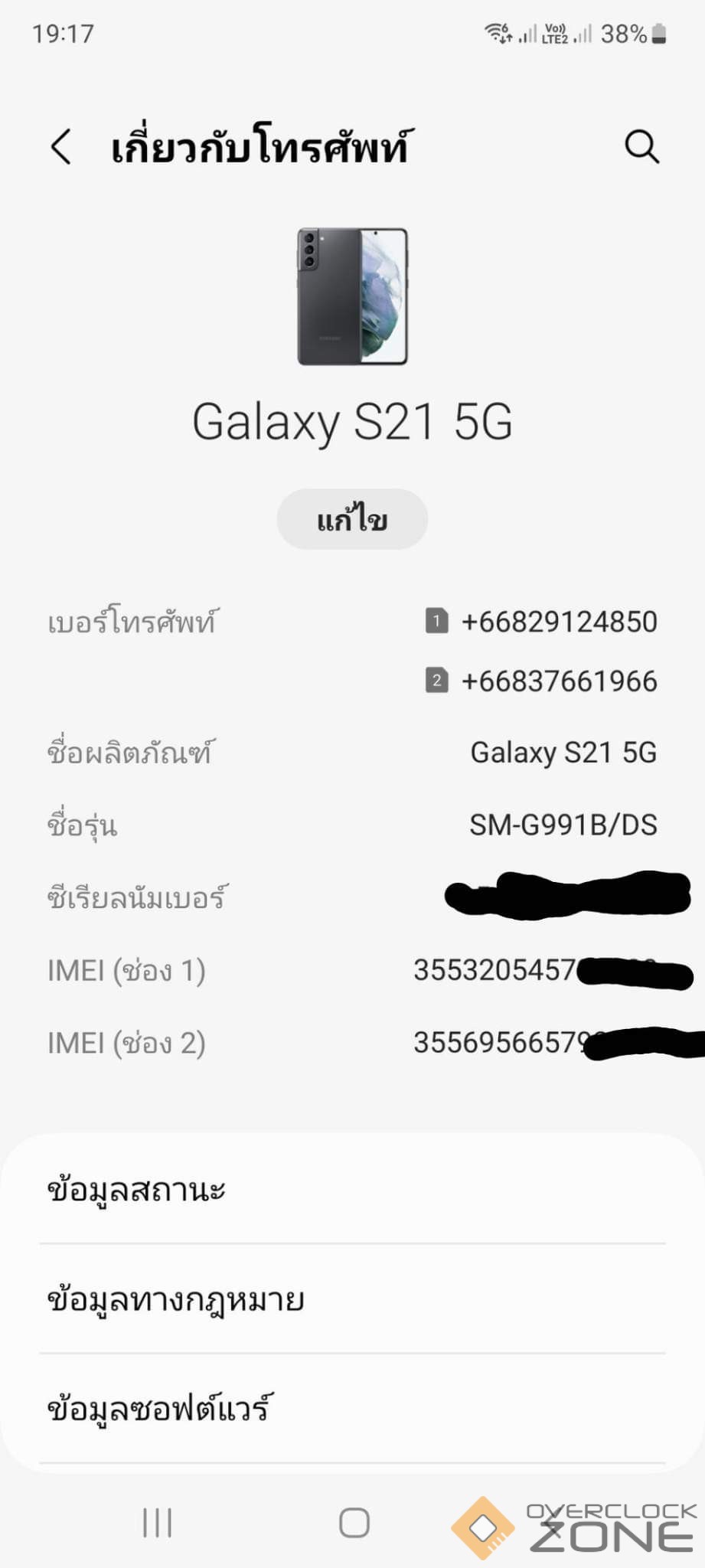The height and width of the screenshot is (1568, 705).
Task: Open recent apps from navigation bar
Action: [157, 1523]
